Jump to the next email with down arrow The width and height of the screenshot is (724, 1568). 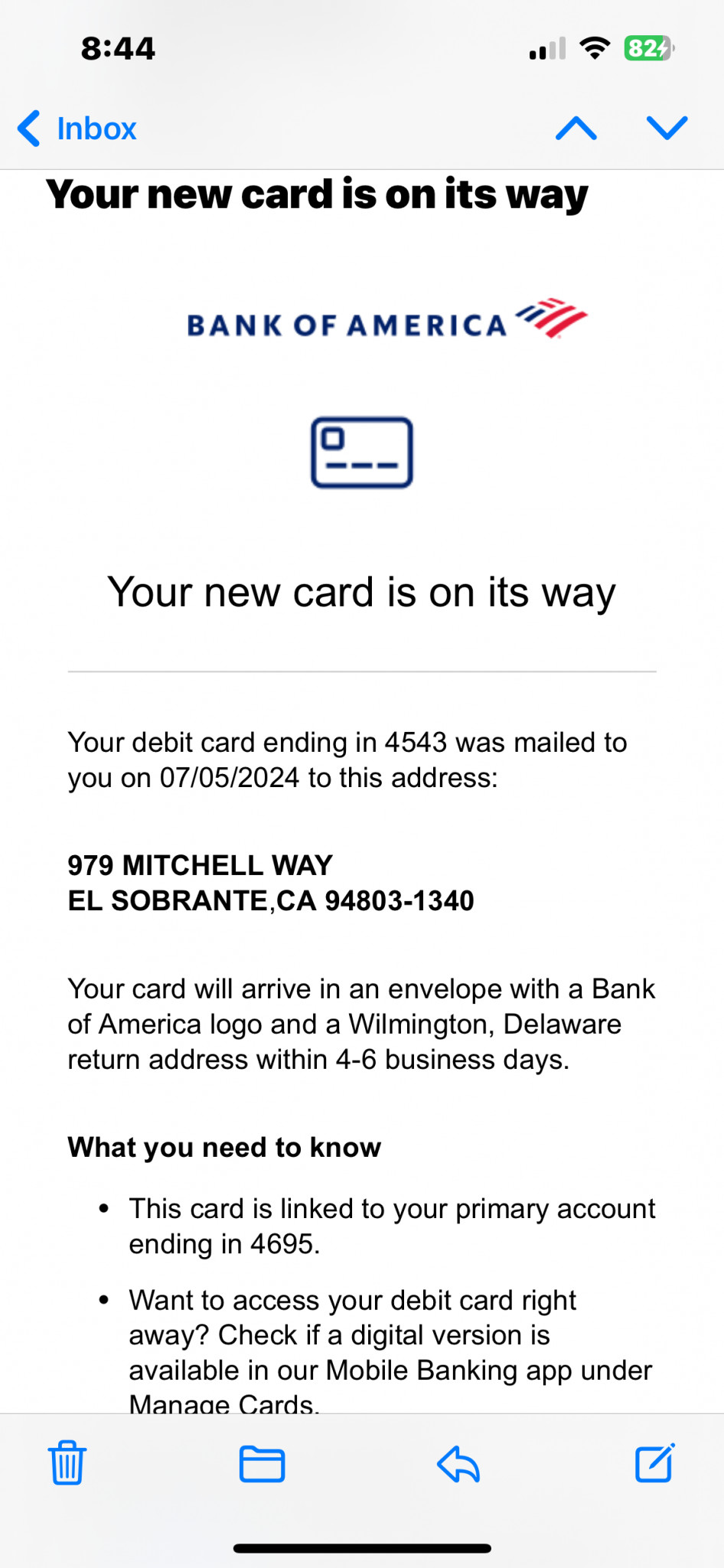(667, 128)
